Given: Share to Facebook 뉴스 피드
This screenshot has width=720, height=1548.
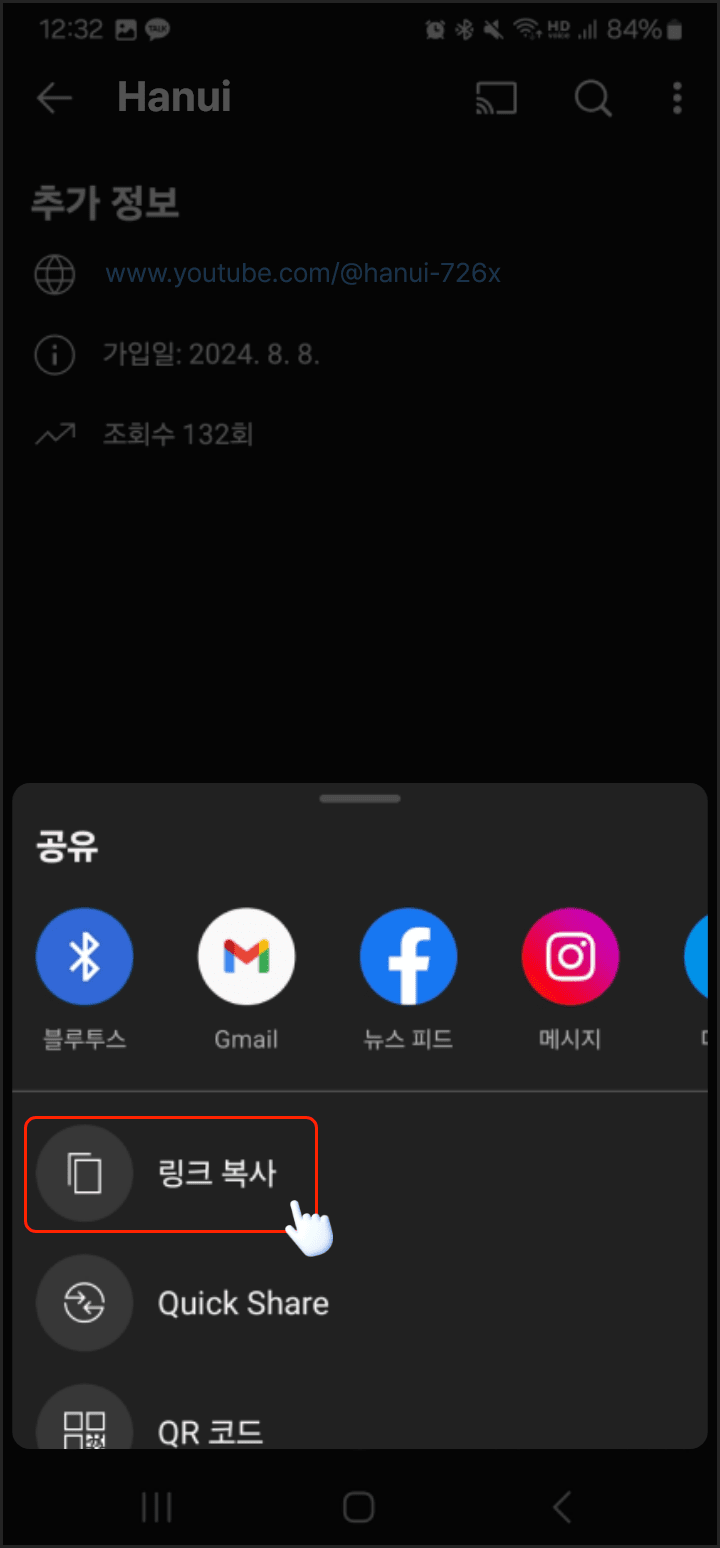Looking at the screenshot, I should point(408,957).
